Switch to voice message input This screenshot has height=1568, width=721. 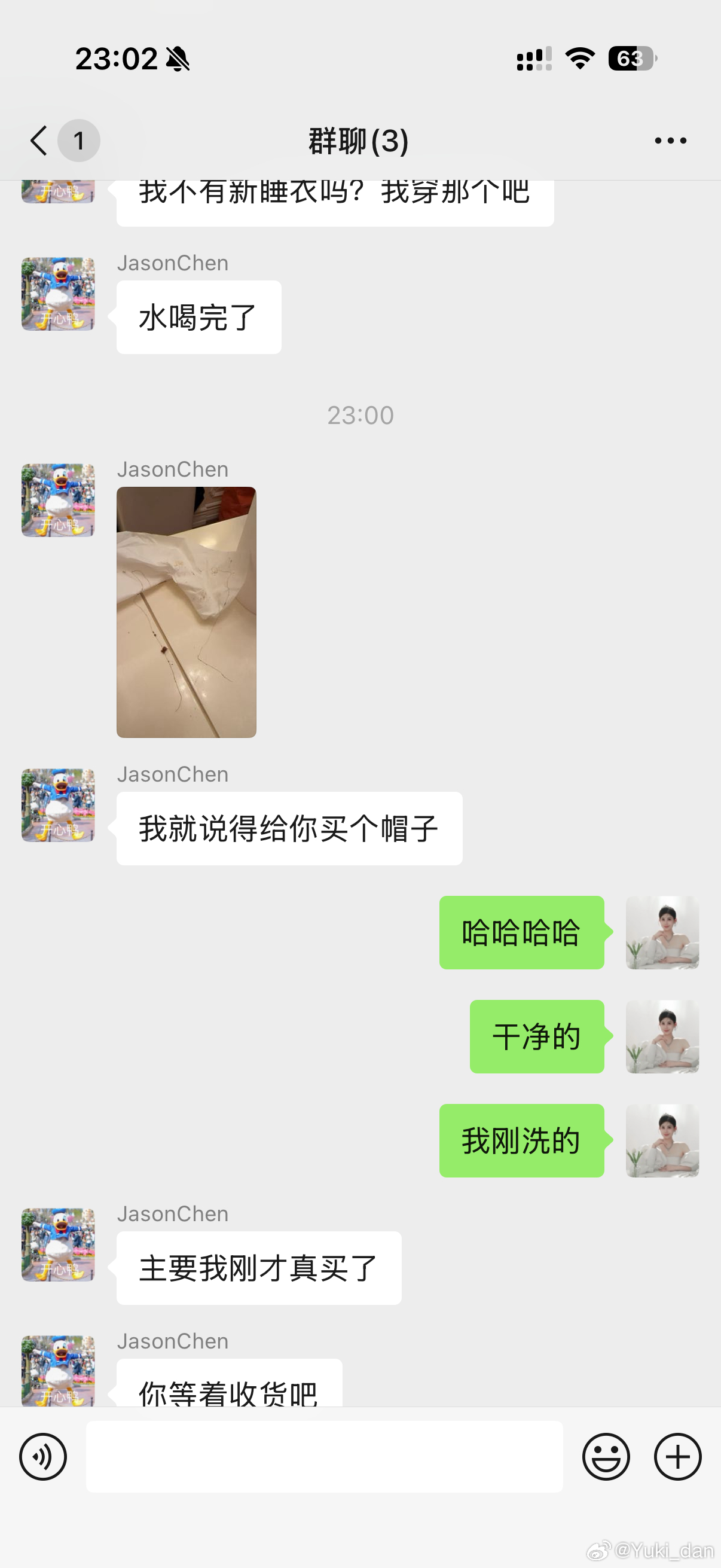tap(43, 1457)
